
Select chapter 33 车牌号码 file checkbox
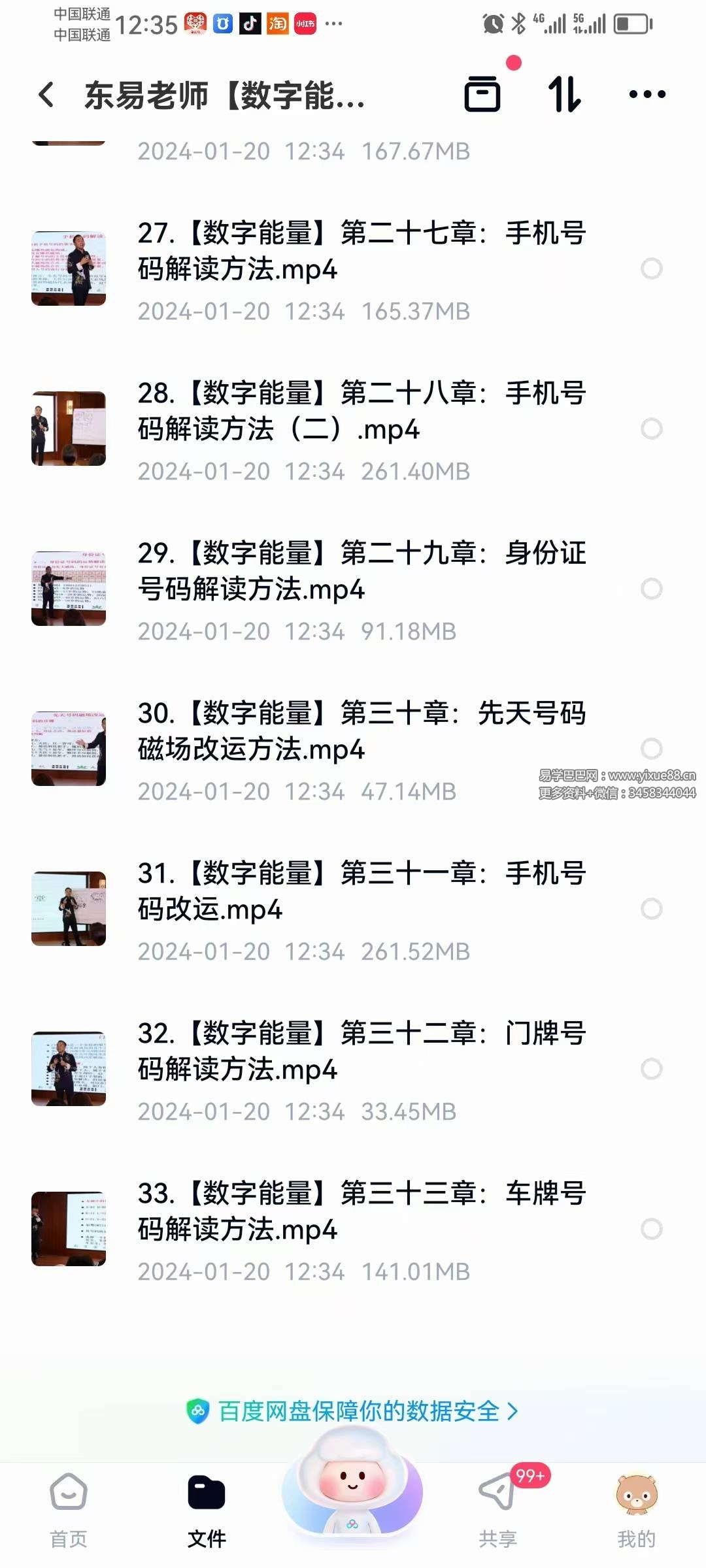651,1228
